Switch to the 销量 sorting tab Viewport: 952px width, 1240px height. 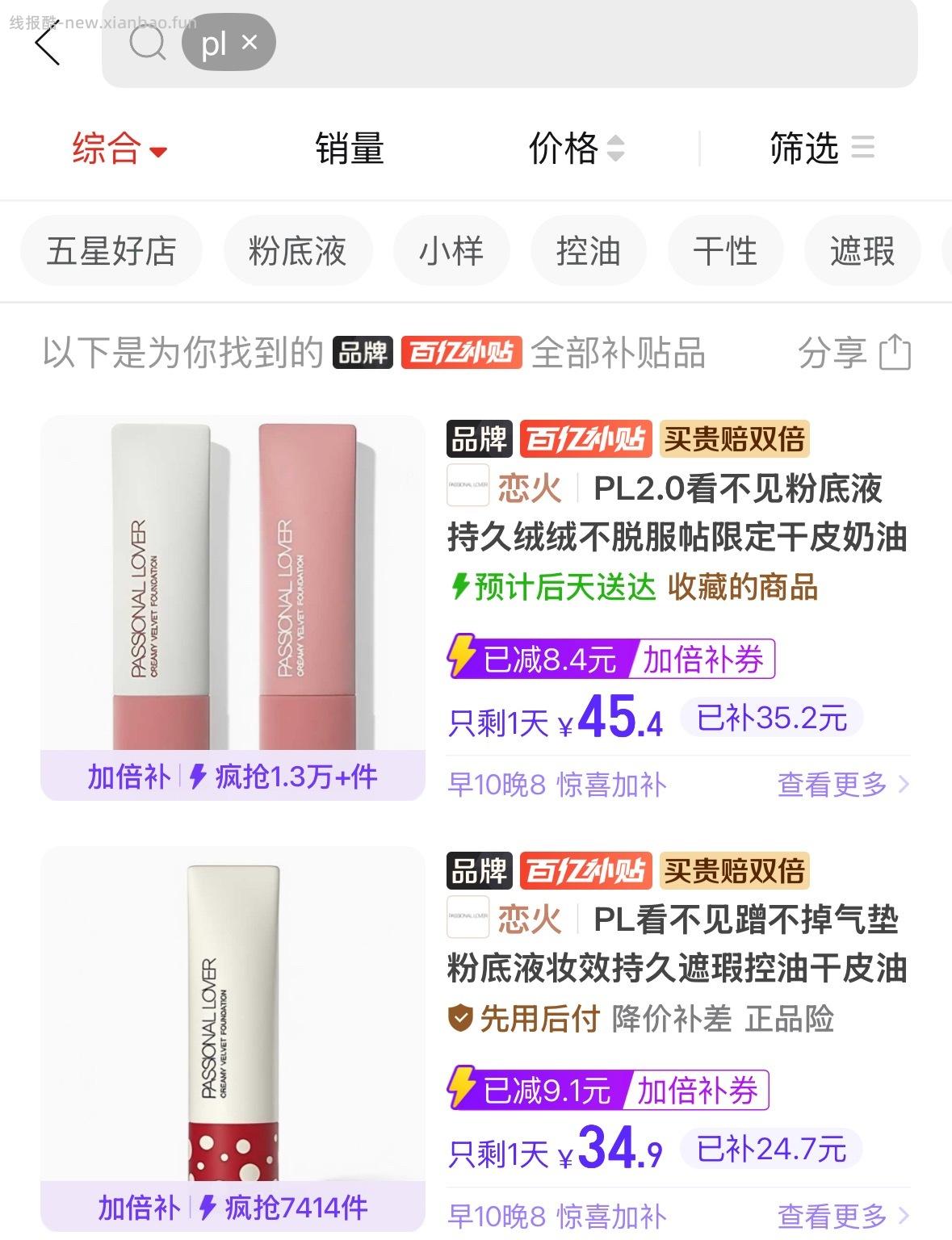tap(349, 149)
